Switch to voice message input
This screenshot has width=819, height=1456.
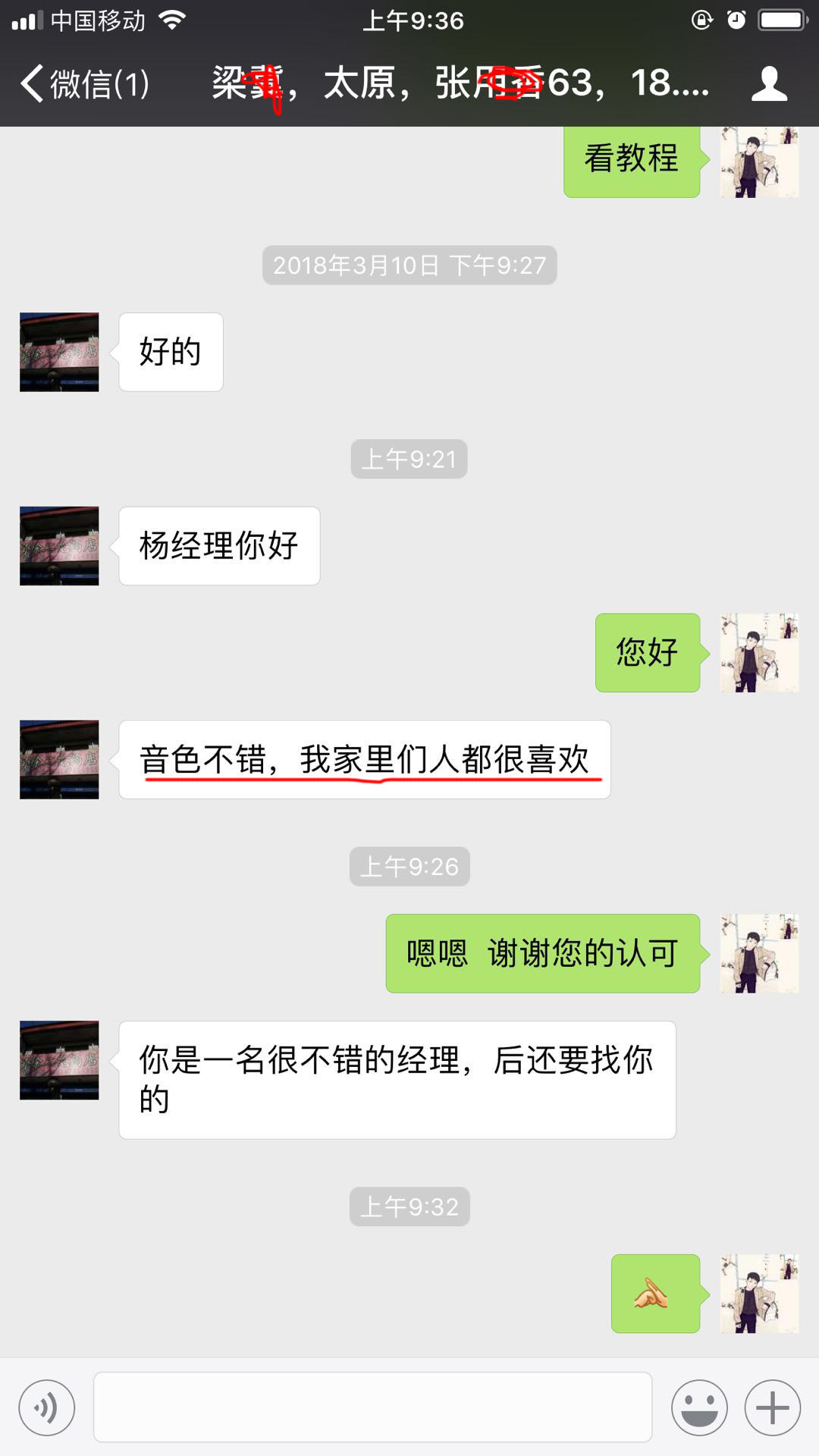click(x=47, y=1407)
